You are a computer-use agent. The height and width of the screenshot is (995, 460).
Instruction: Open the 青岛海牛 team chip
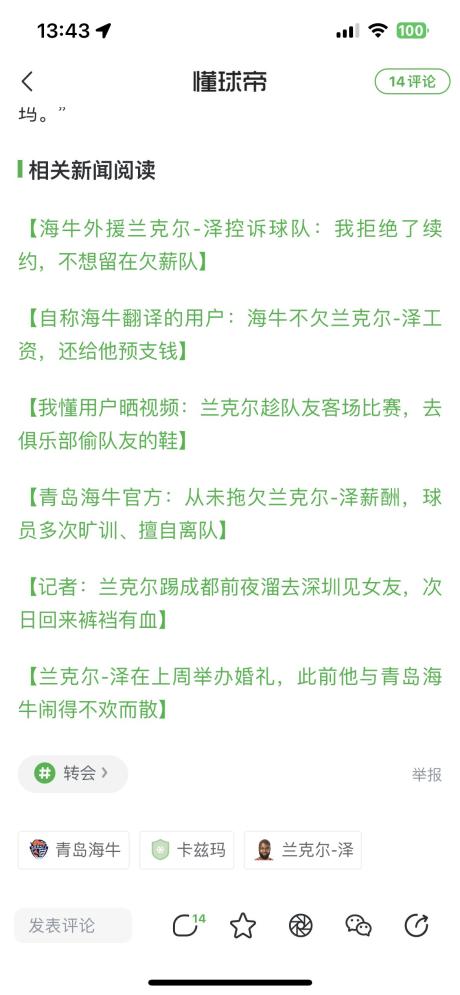click(x=74, y=850)
